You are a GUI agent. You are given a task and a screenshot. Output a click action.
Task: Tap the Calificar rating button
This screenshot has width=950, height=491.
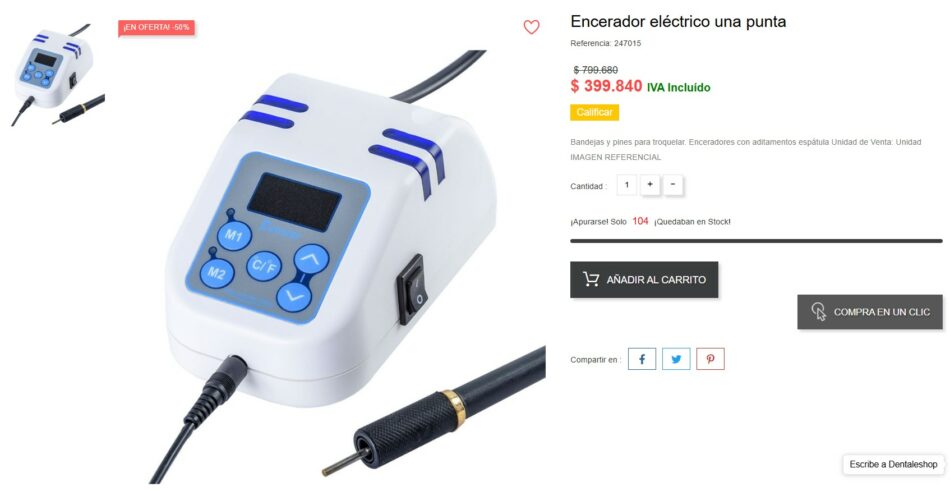click(x=594, y=112)
